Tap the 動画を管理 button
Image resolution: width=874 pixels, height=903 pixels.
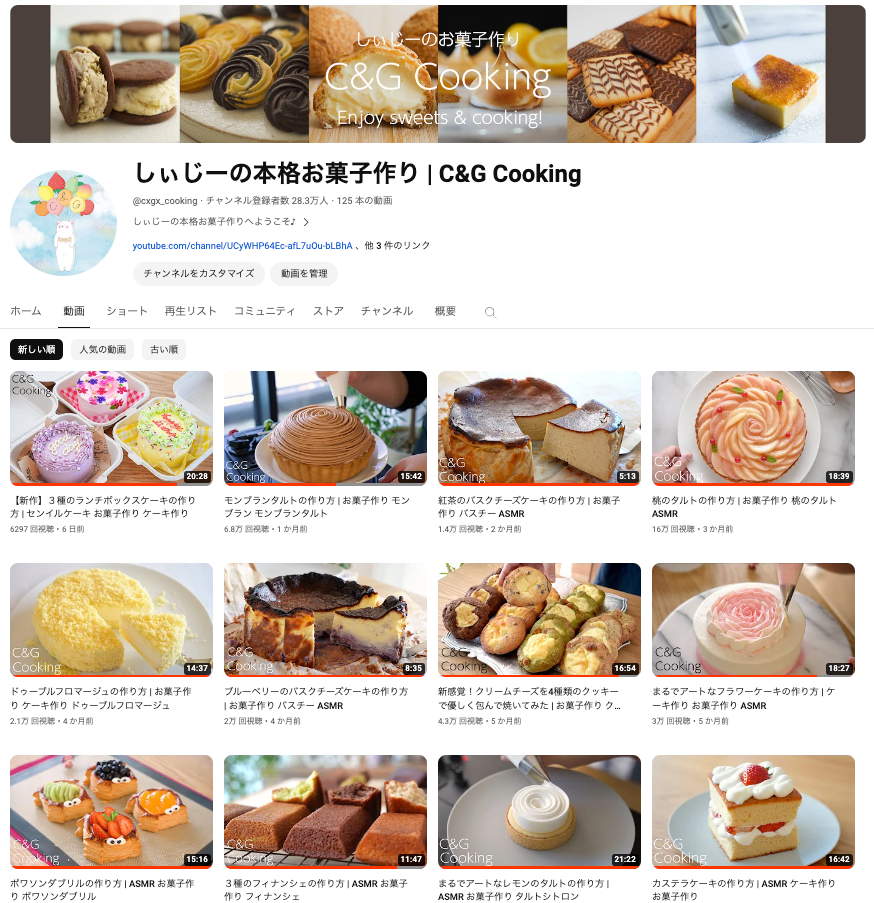pos(304,274)
